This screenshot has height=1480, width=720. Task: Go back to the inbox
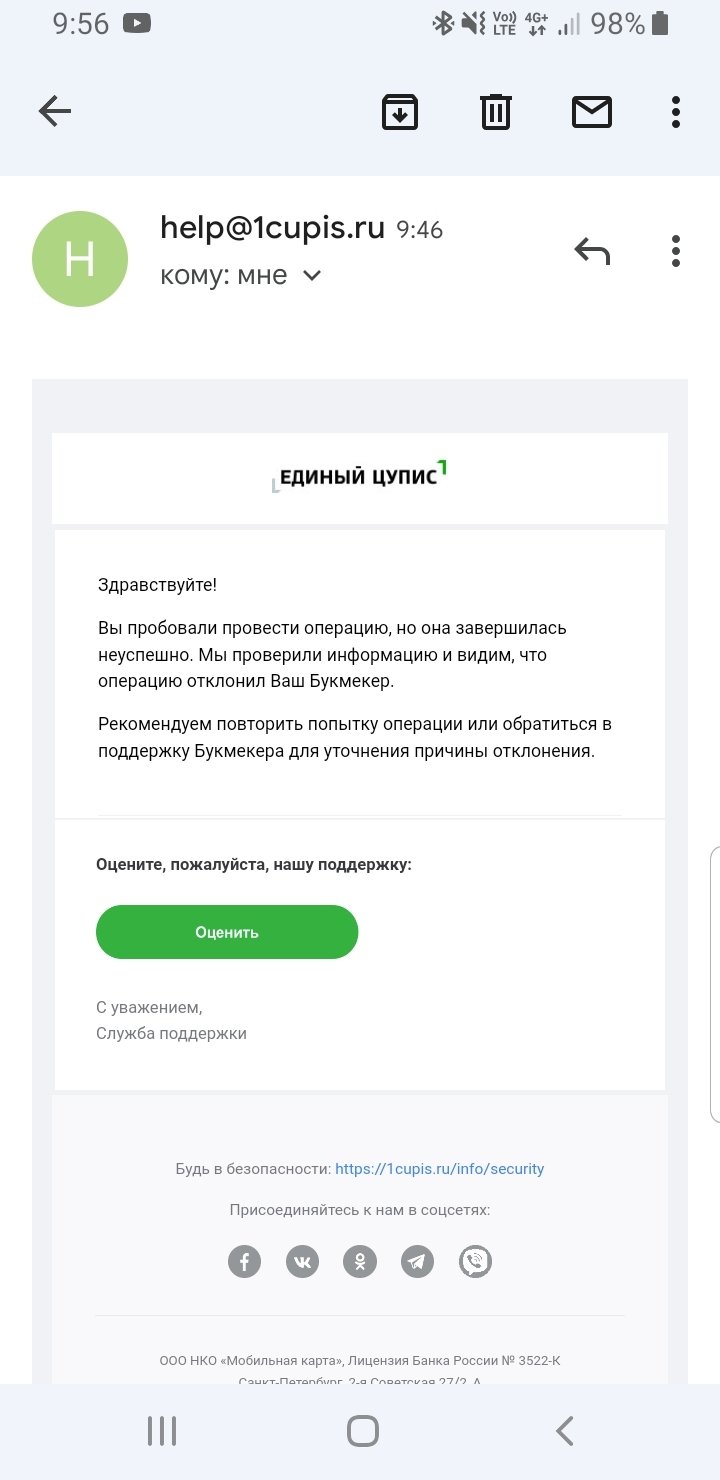(55, 112)
